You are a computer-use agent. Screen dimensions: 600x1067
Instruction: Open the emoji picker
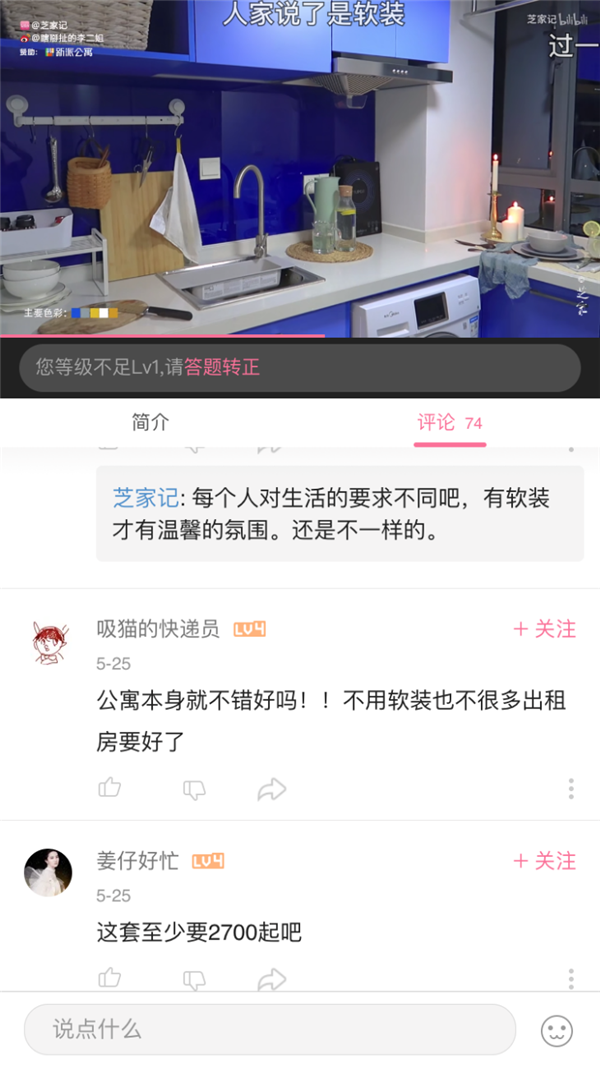(557, 1030)
